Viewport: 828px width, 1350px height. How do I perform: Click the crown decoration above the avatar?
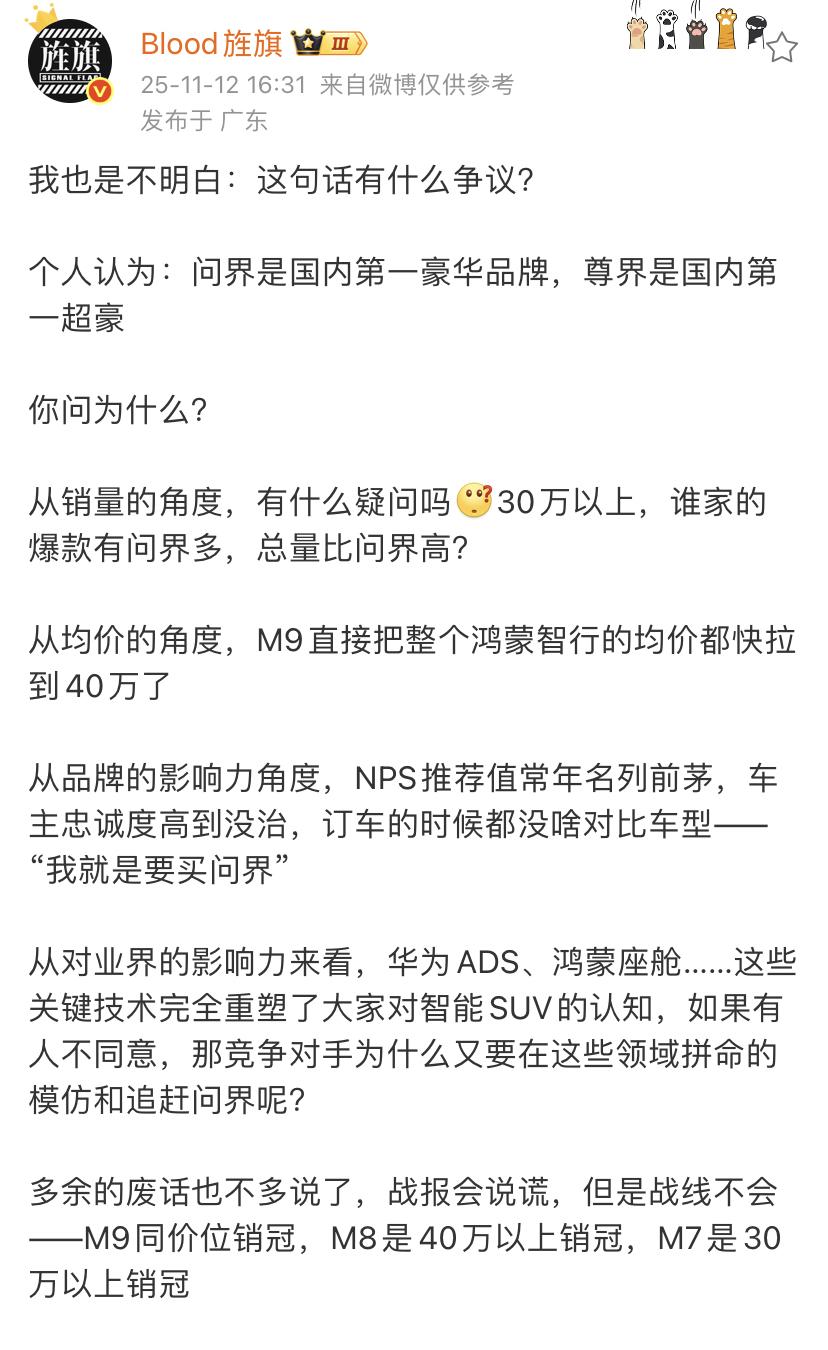(38, 18)
